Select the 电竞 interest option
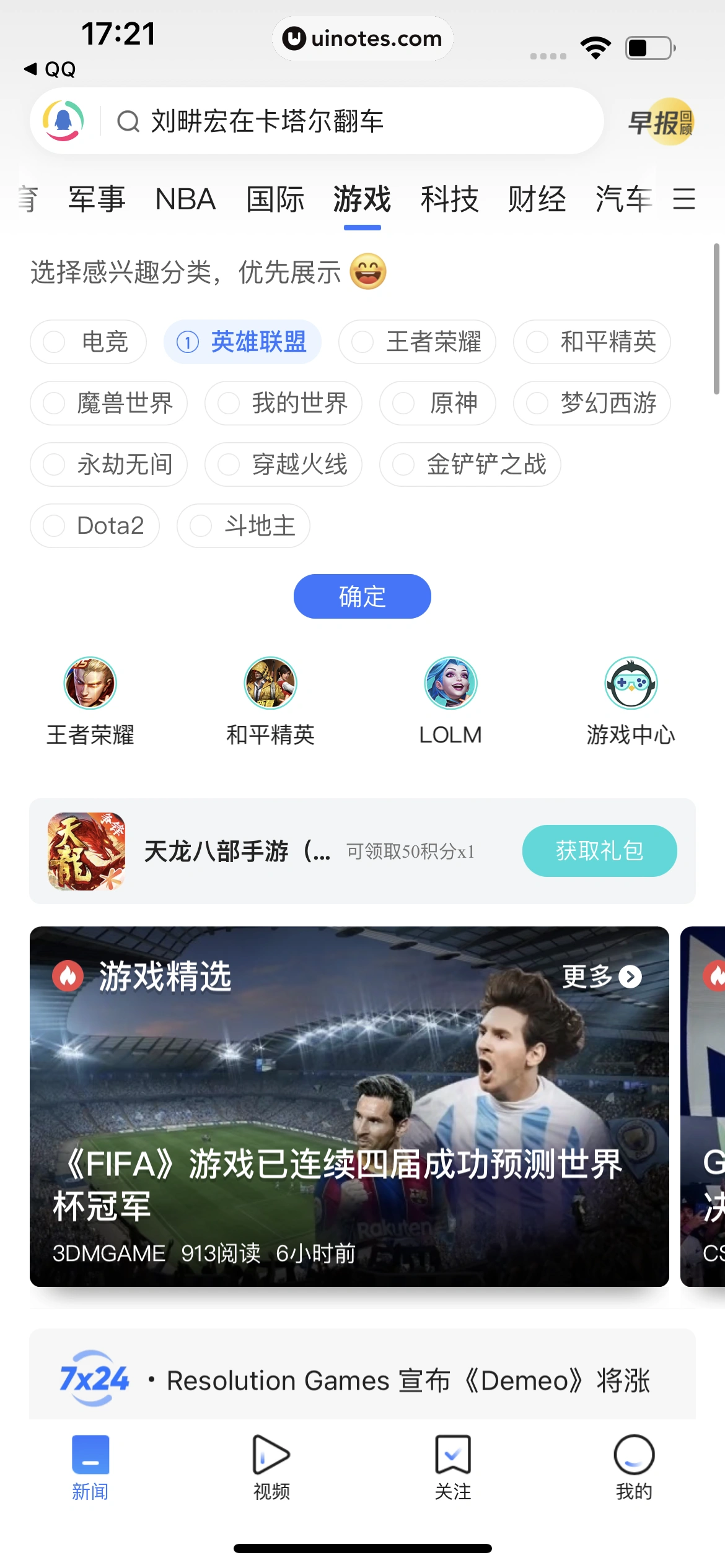This screenshot has width=725, height=1568. tap(88, 342)
